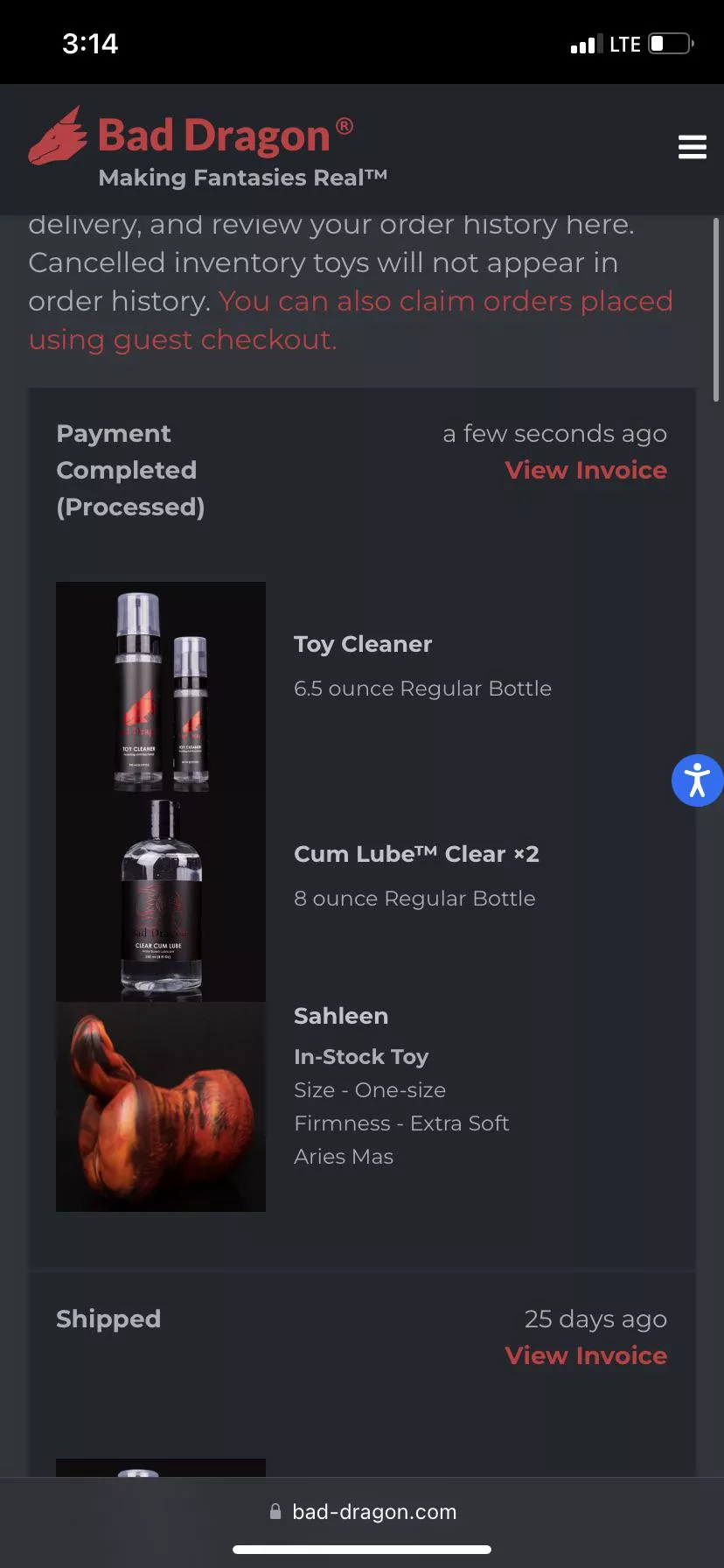724x1568 pixels.
Task: Open the bad-dragon.com address bar
Action: coord(376,1511)
